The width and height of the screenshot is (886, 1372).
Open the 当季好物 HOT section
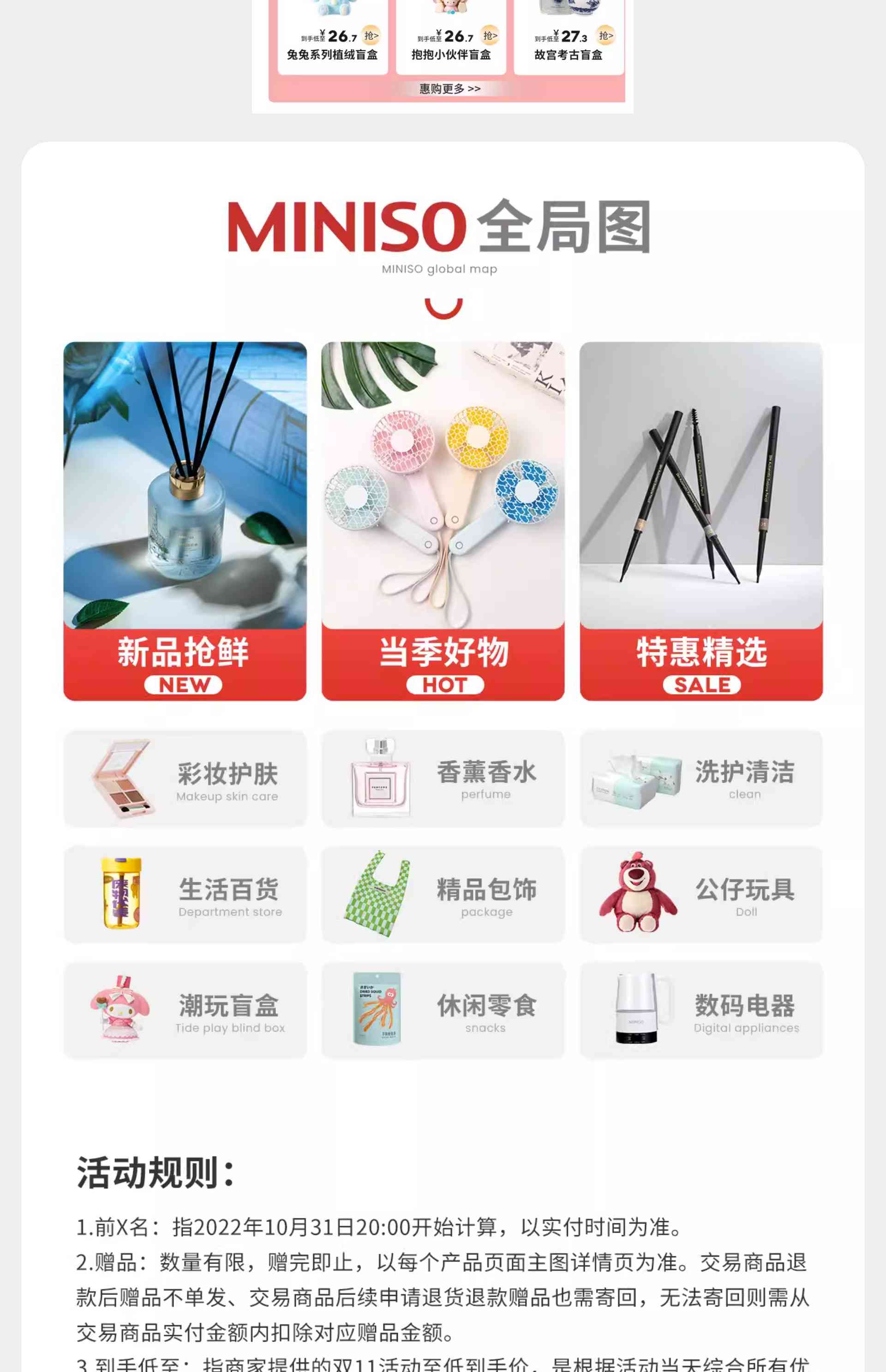(x=443, y=521)
